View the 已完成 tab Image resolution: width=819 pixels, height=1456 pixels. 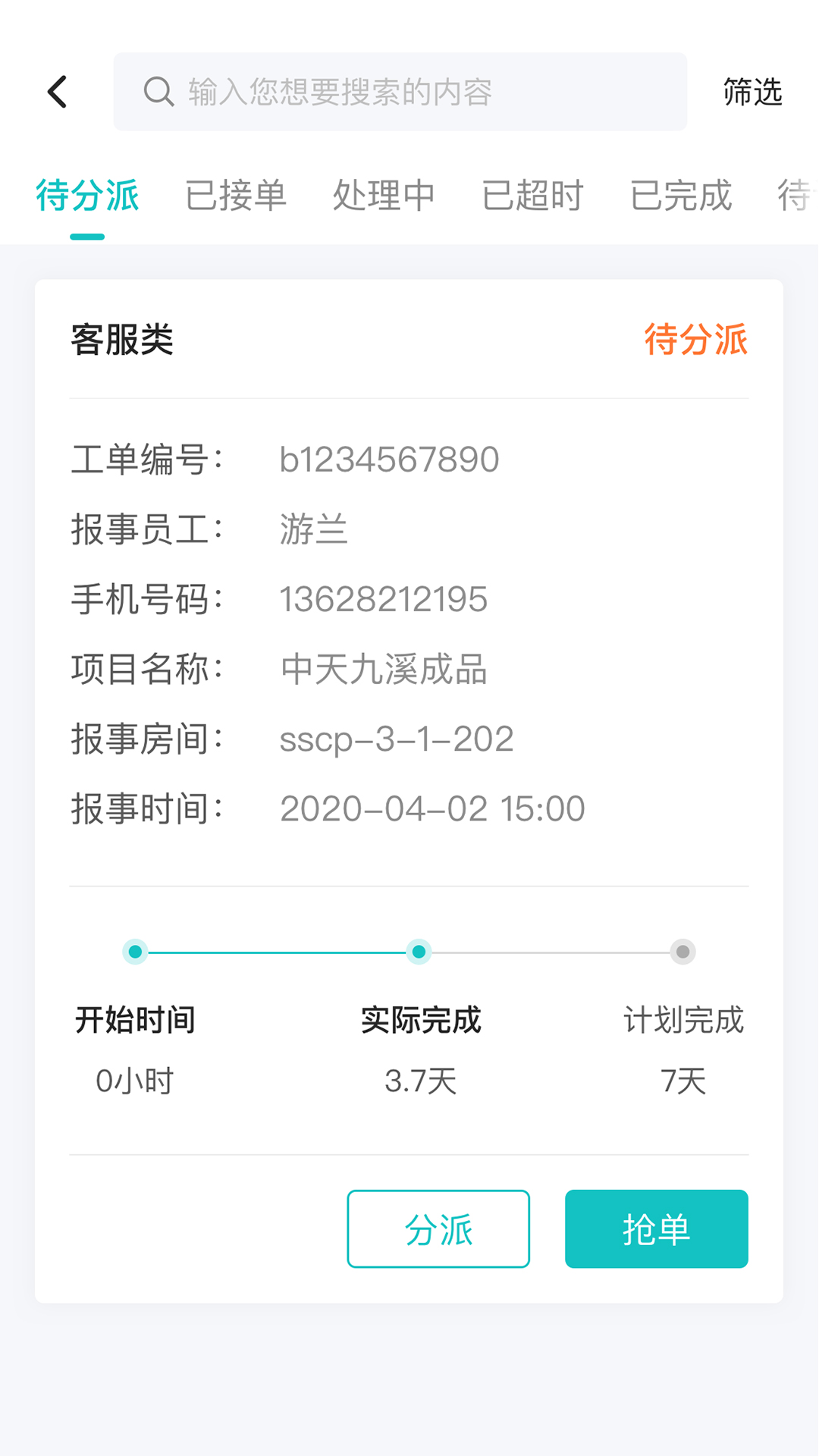tap(680, 196)
